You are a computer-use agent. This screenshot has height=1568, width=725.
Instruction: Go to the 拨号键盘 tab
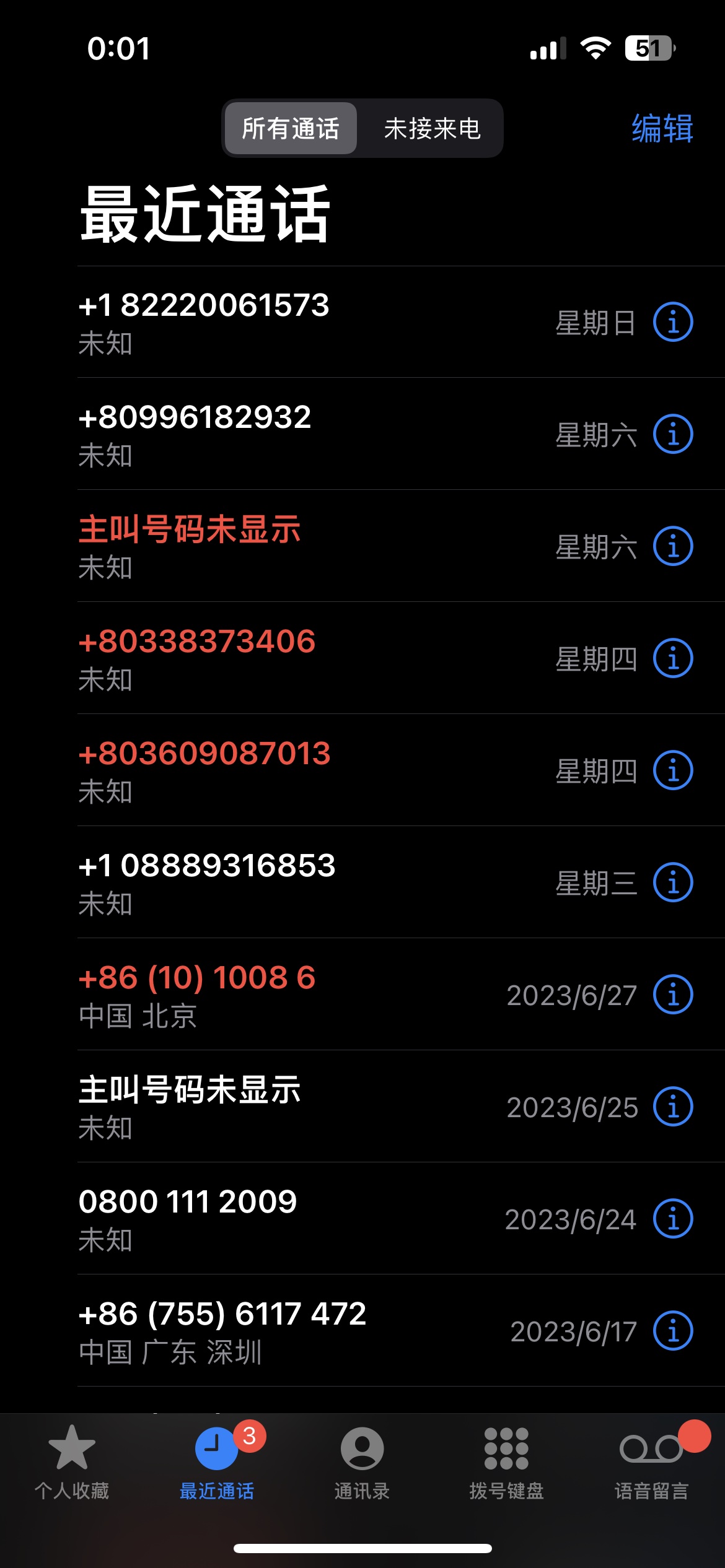[506, 1463]
